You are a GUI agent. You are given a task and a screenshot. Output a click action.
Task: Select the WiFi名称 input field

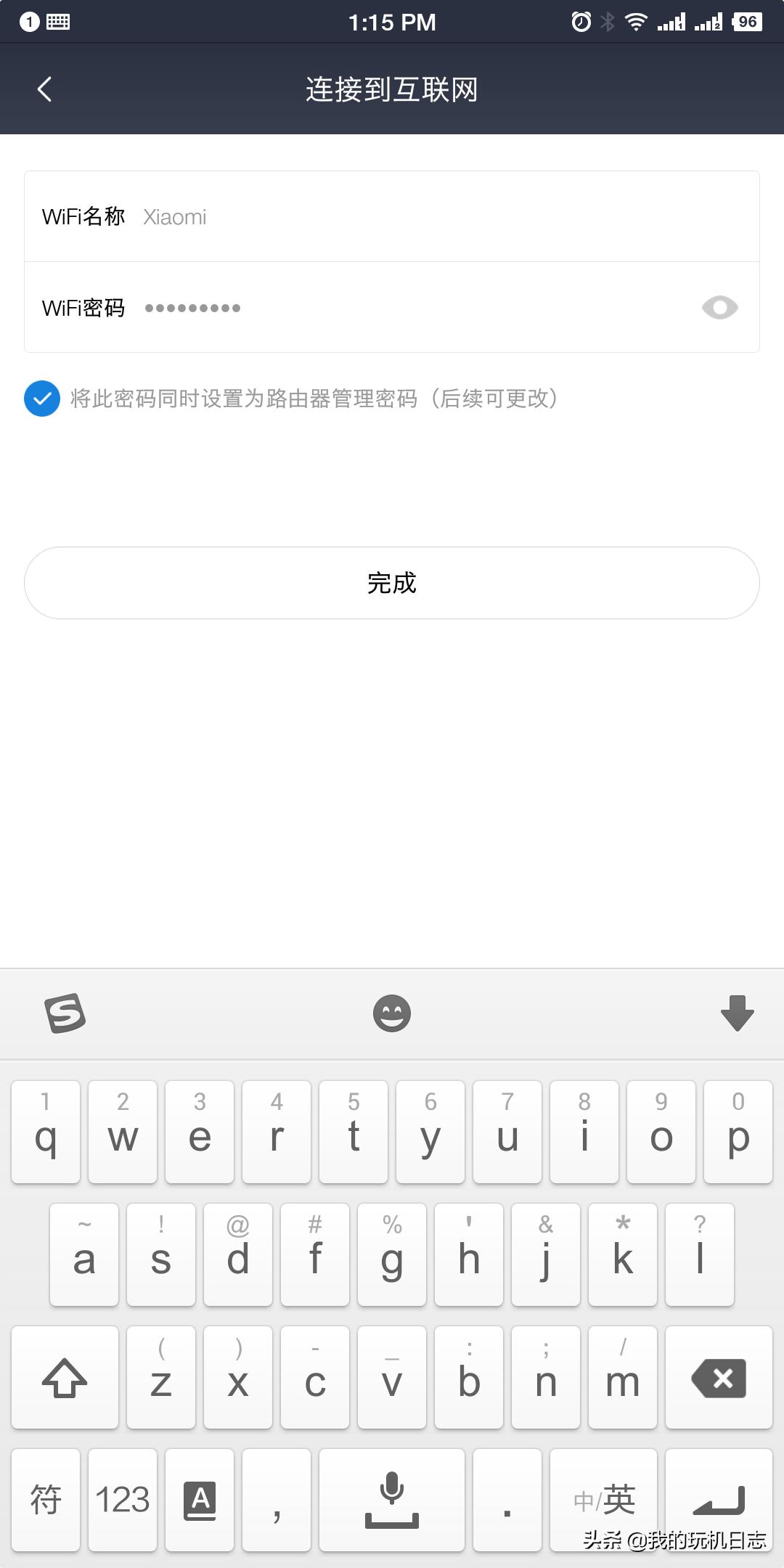[392, 216]
